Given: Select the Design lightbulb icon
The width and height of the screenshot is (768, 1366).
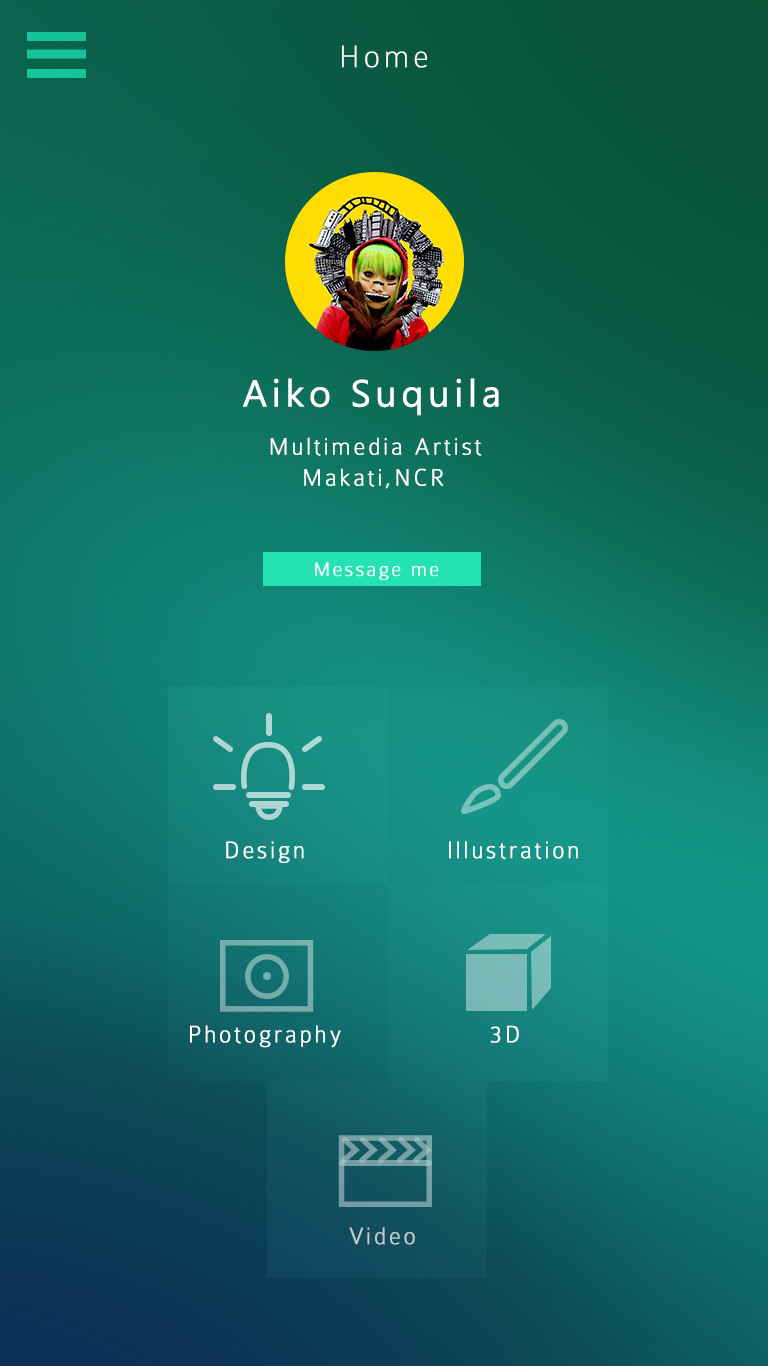Looking at the screenshot, I should 266,765.
